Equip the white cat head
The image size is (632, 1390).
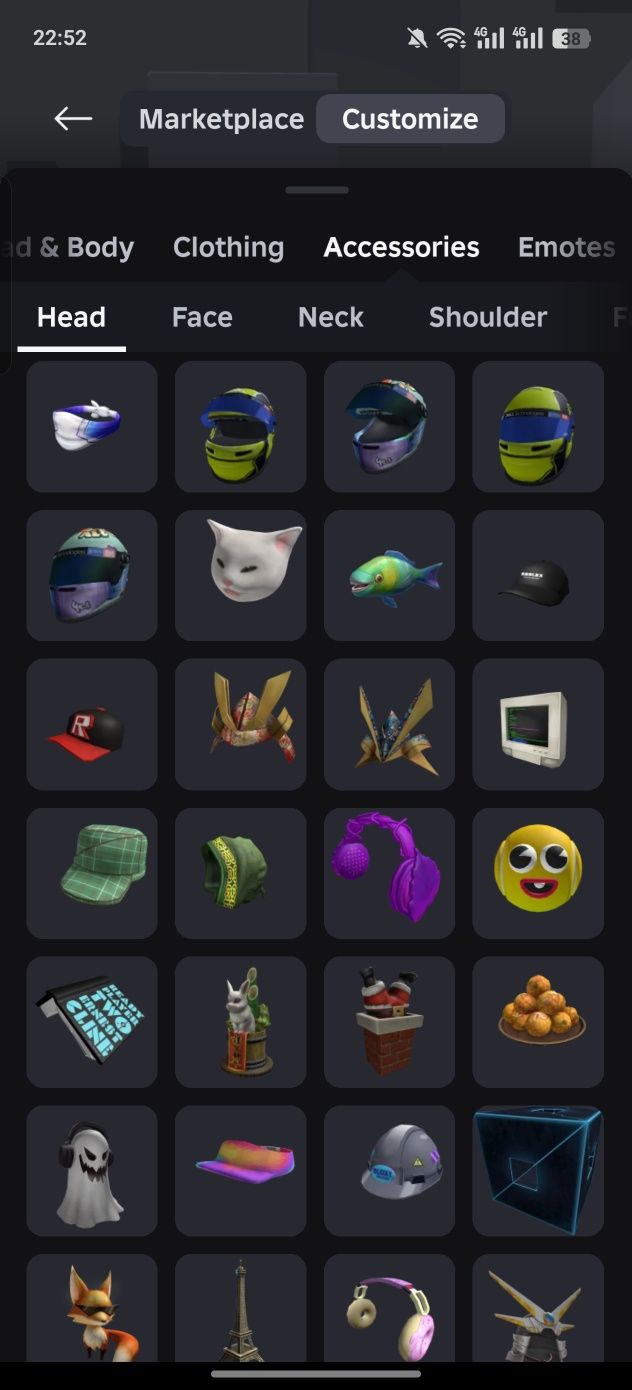click(x=240, y=575)
